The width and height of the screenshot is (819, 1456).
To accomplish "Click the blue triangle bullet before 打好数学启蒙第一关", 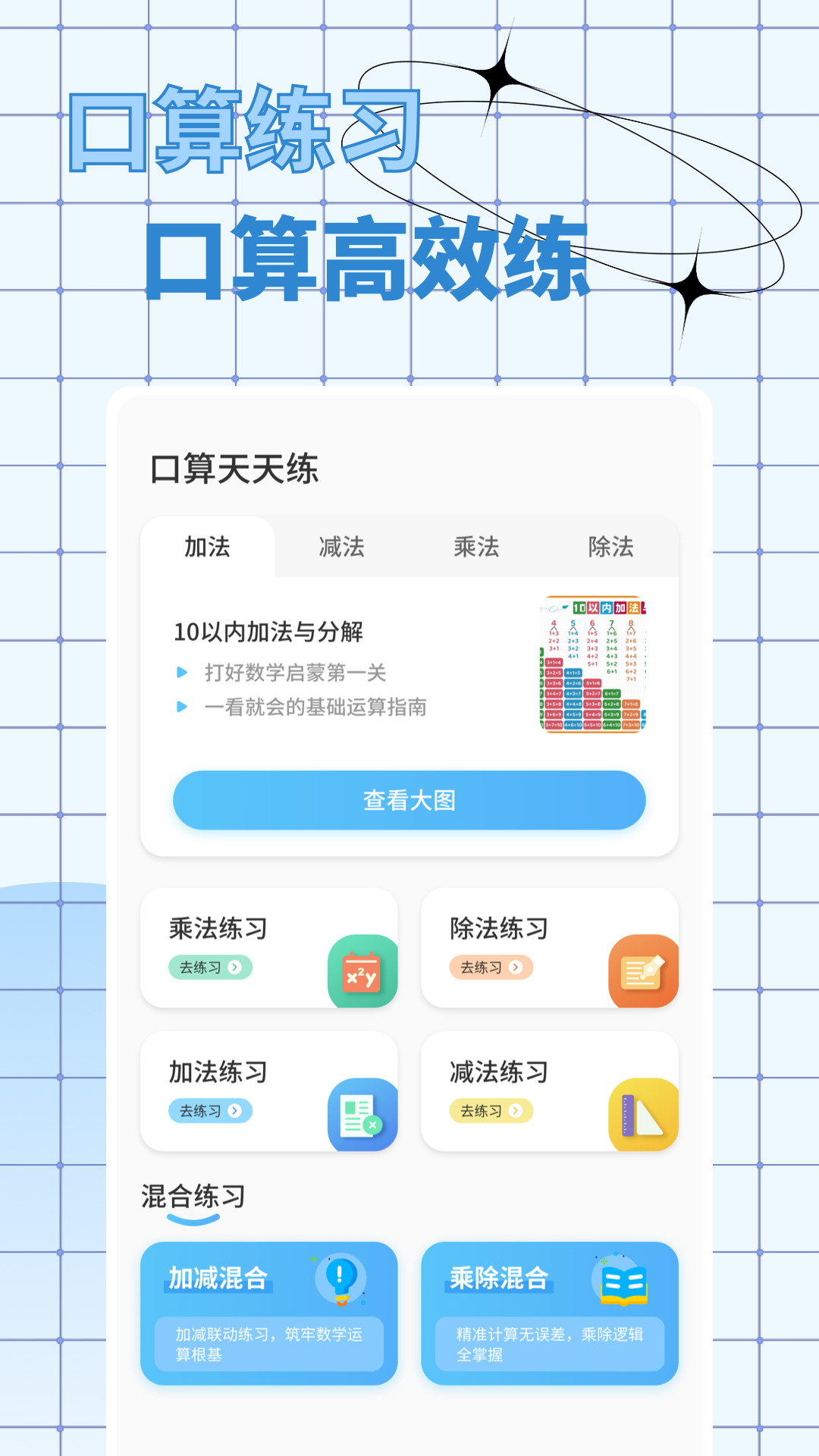I will [180, 673].
